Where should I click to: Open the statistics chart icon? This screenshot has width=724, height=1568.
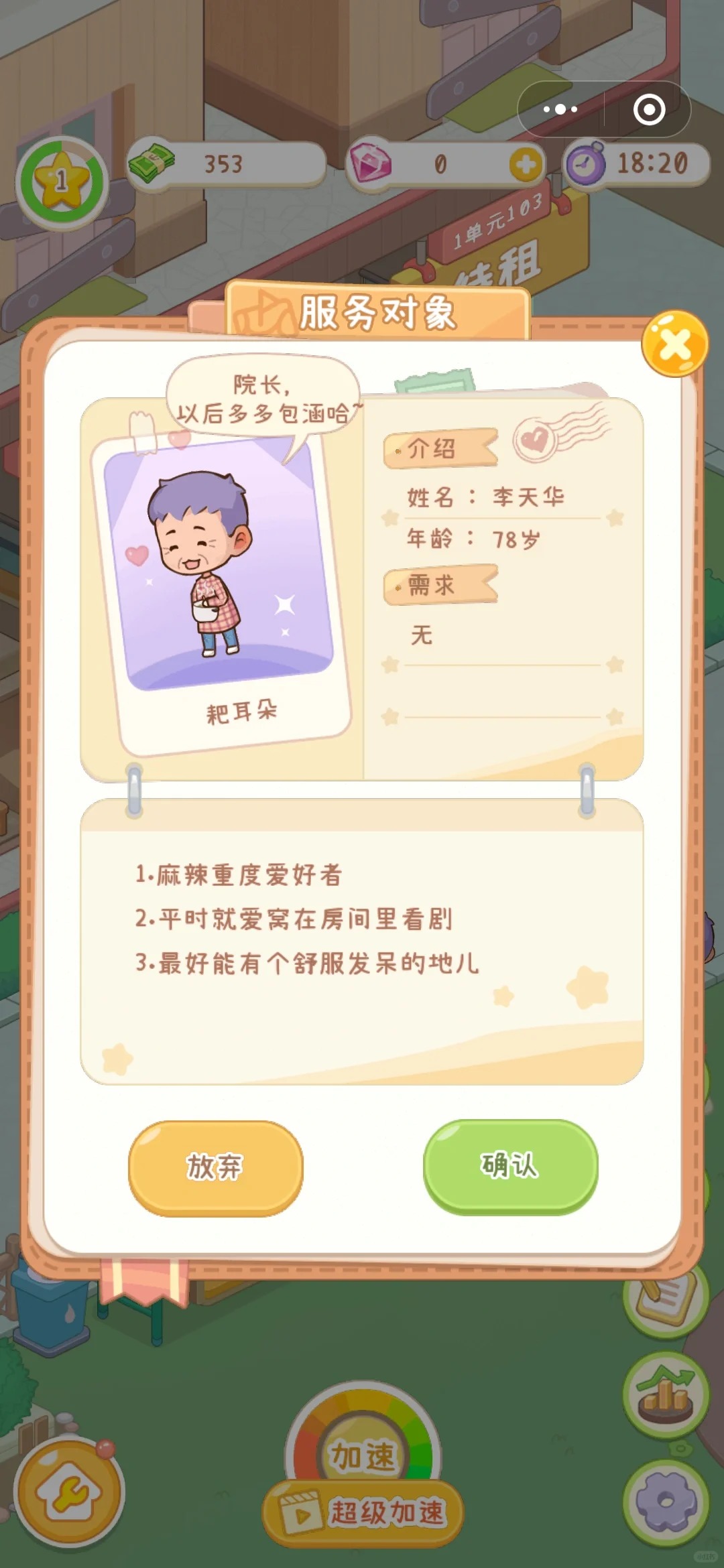[x=665, y=1395]
